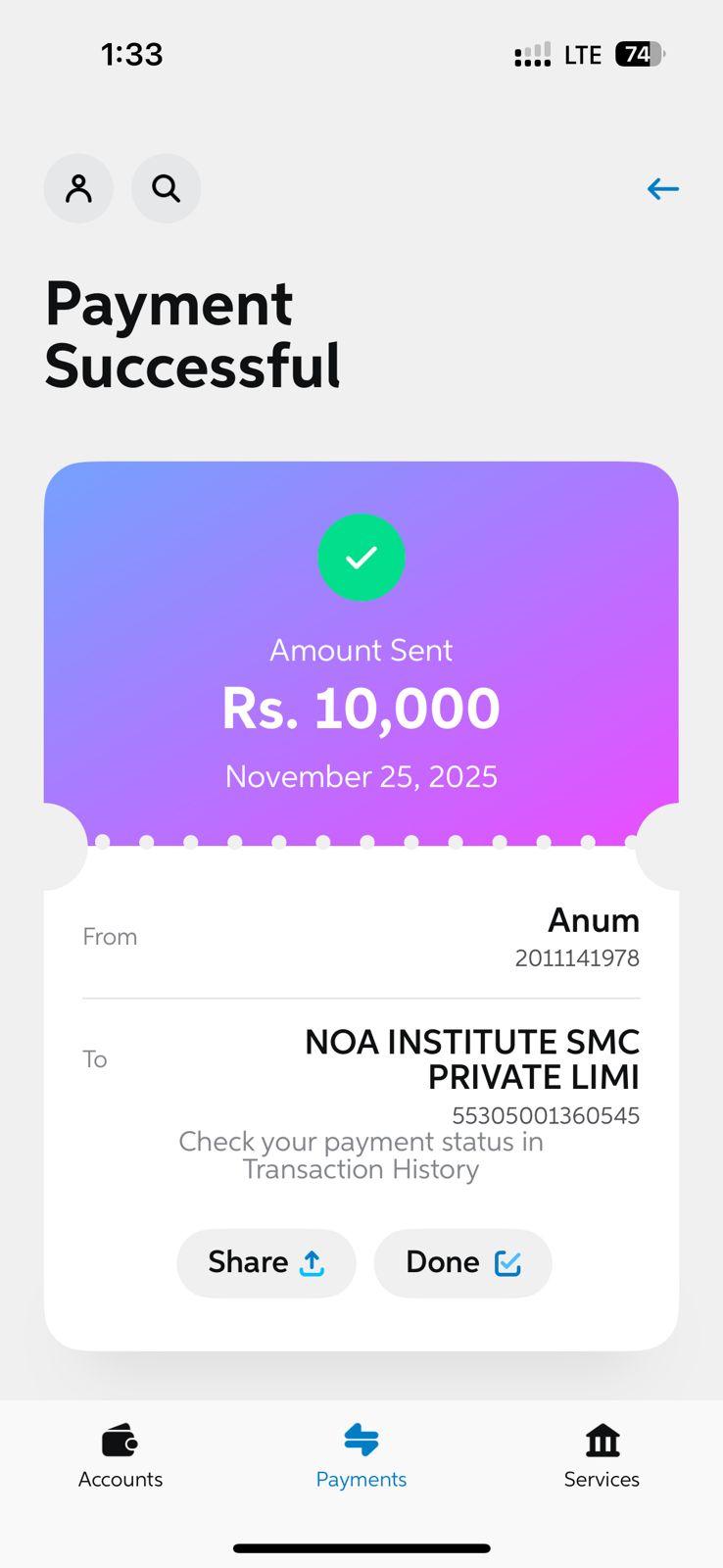The height and width of the screenshot is (1568, 723).
Task: Share the payment receipt
Action: (x=265, y=1262)
